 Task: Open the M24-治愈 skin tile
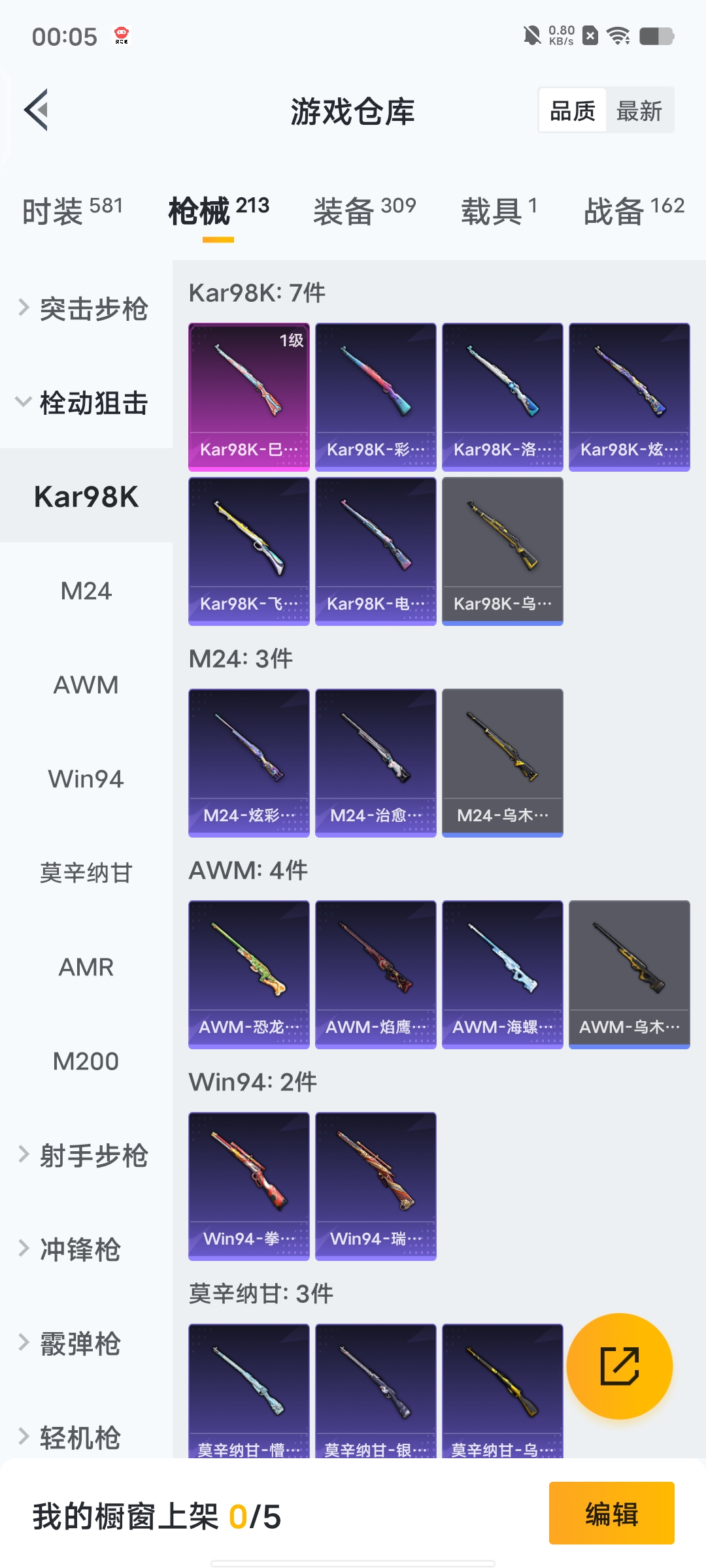point(375,762)
